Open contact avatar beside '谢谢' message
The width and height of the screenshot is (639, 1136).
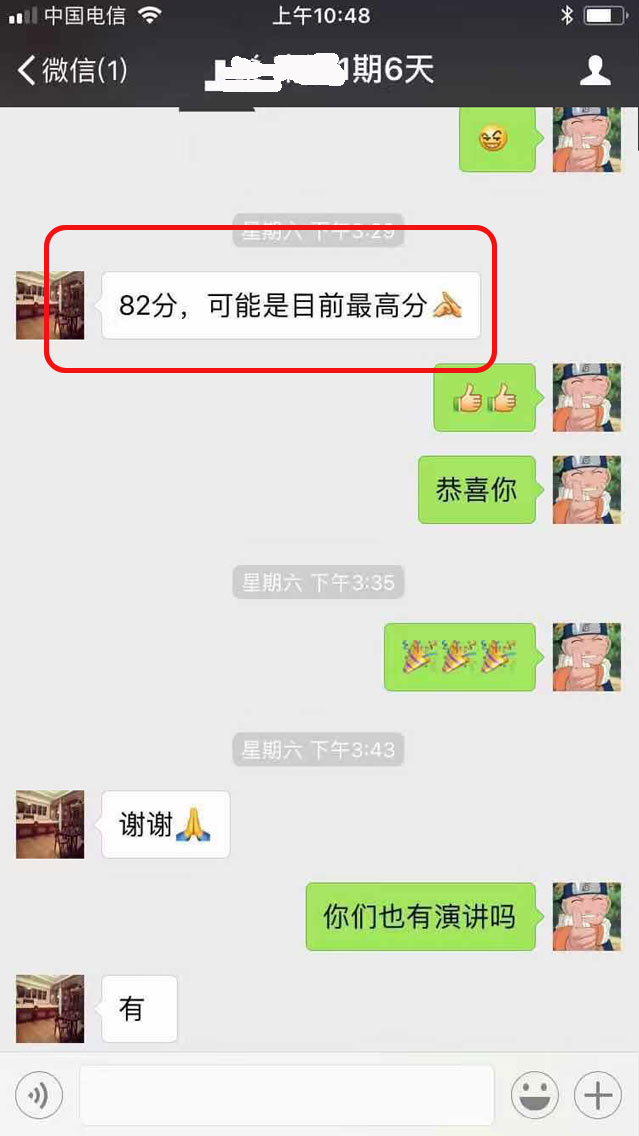[50, 824]
